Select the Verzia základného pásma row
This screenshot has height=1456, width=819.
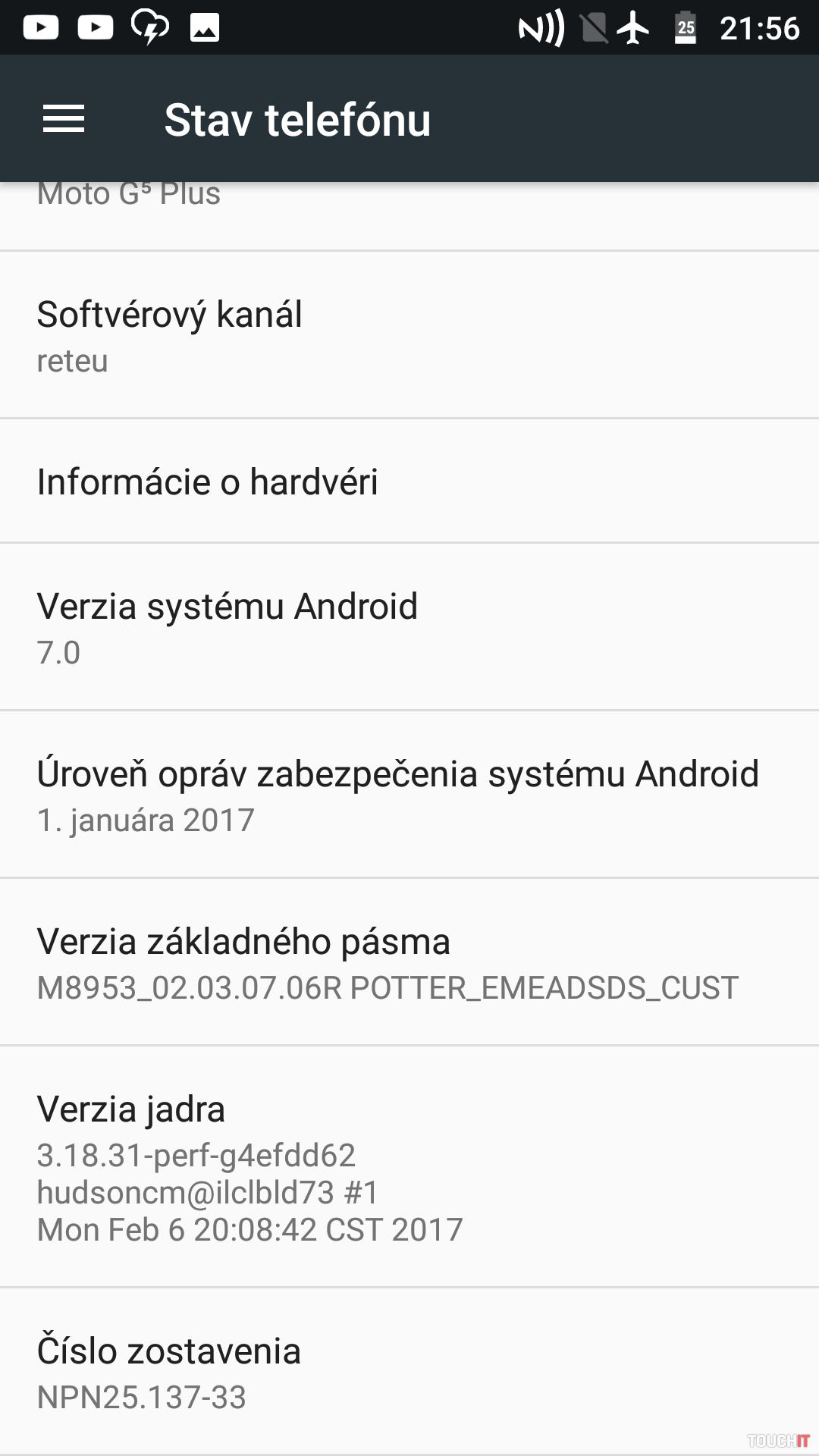[409, 962]
